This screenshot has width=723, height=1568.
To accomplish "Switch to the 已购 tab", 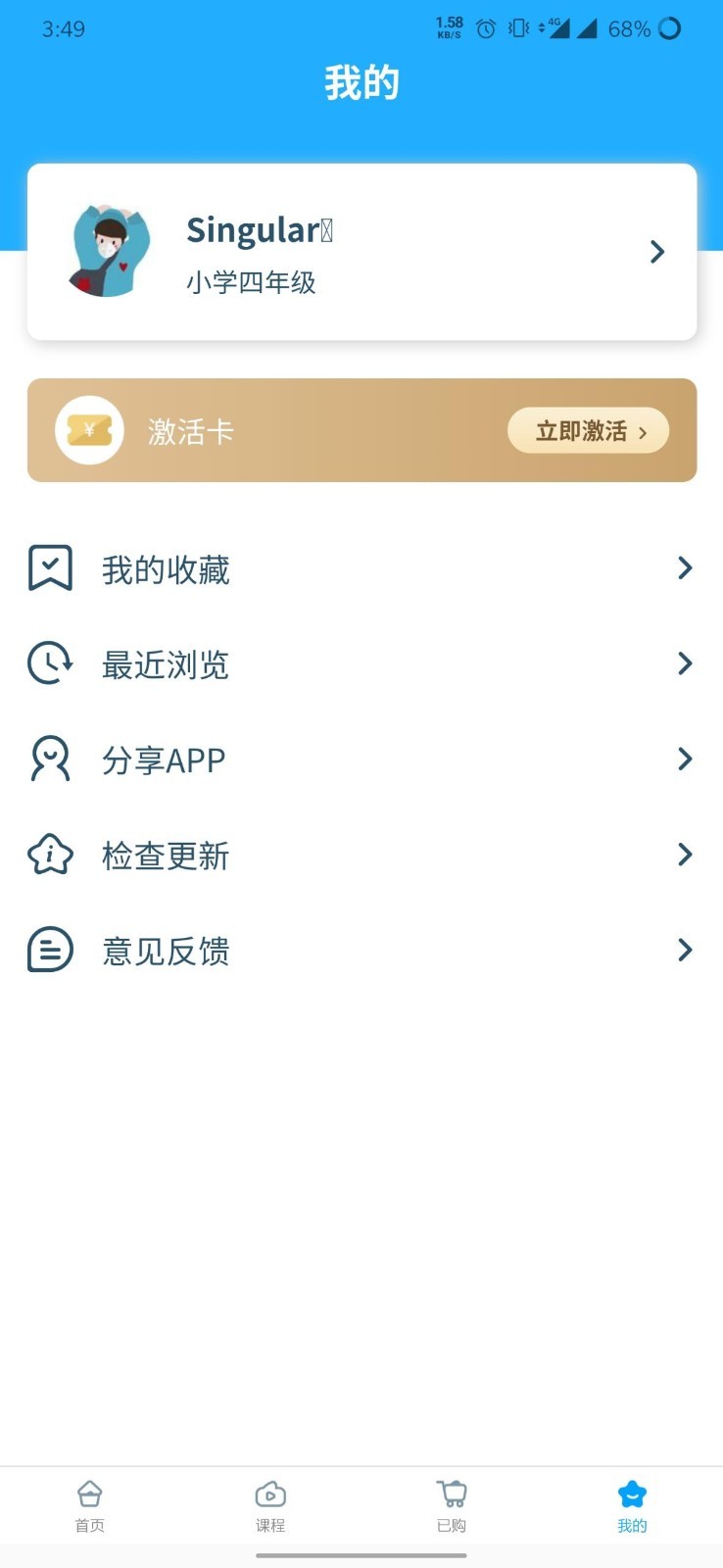I will point(452,1506).
